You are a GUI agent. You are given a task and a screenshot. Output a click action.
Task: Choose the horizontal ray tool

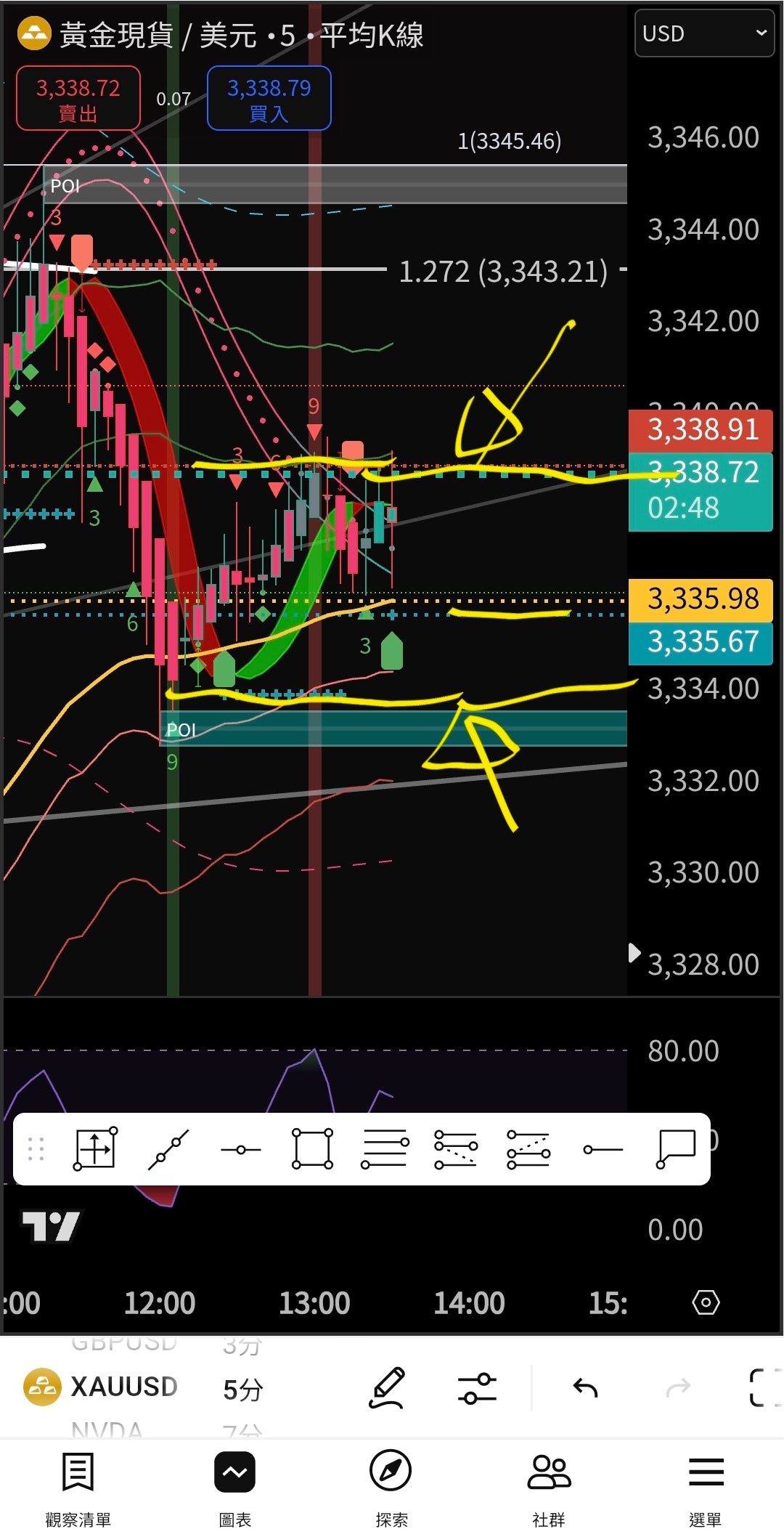point(603,1149)
